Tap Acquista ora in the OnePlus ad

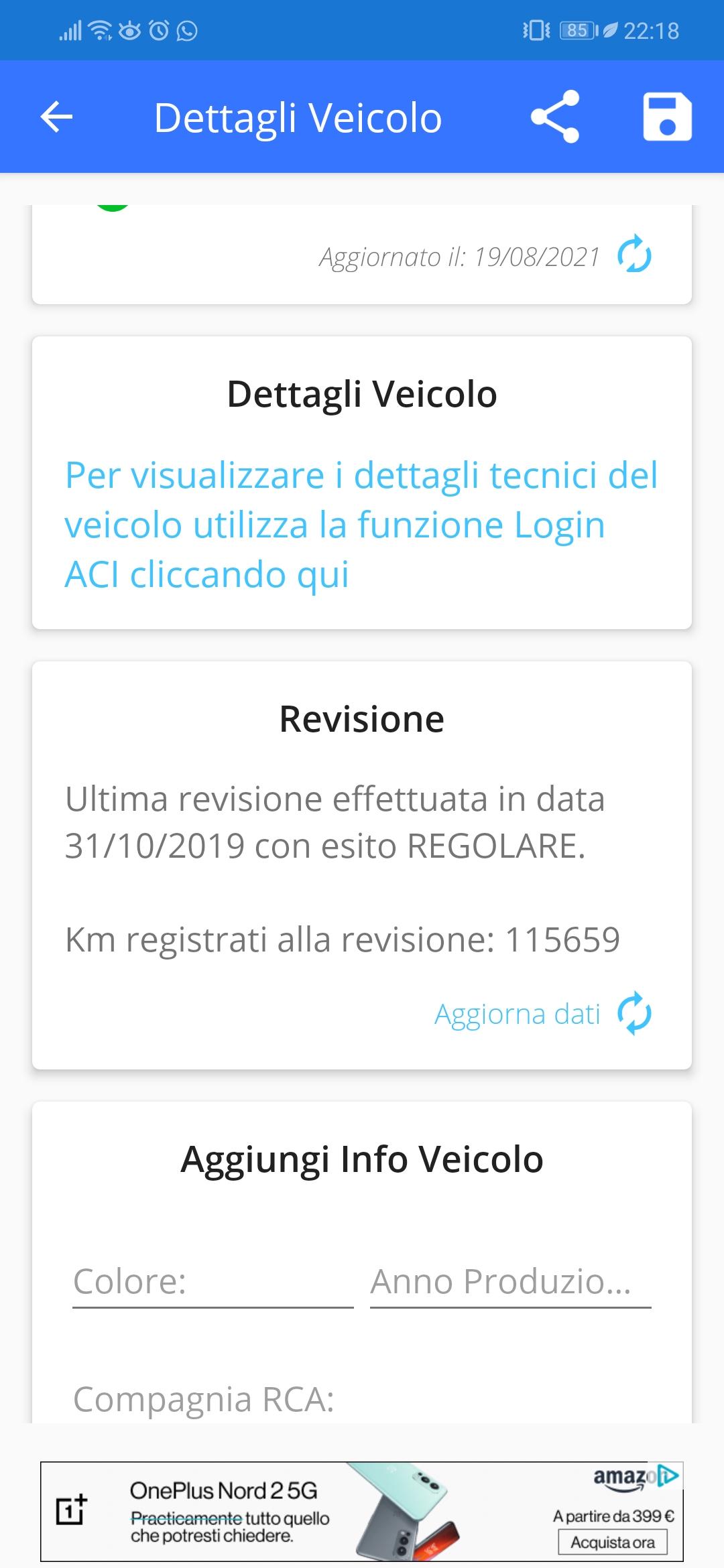pos(613,1542)
